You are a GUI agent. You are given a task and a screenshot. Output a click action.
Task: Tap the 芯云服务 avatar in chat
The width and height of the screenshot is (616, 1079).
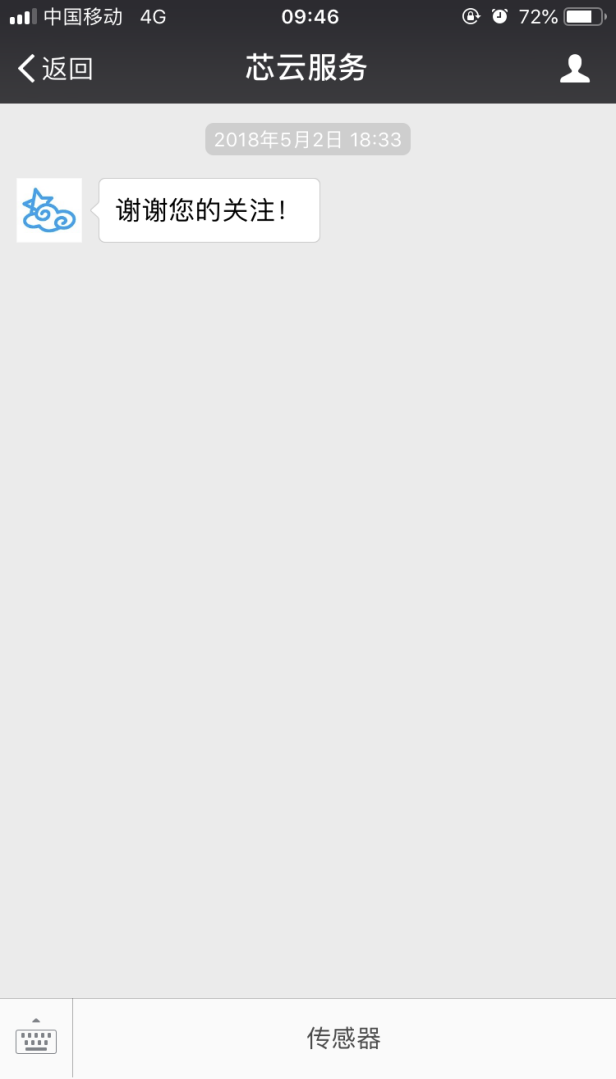tap(49, 211)
